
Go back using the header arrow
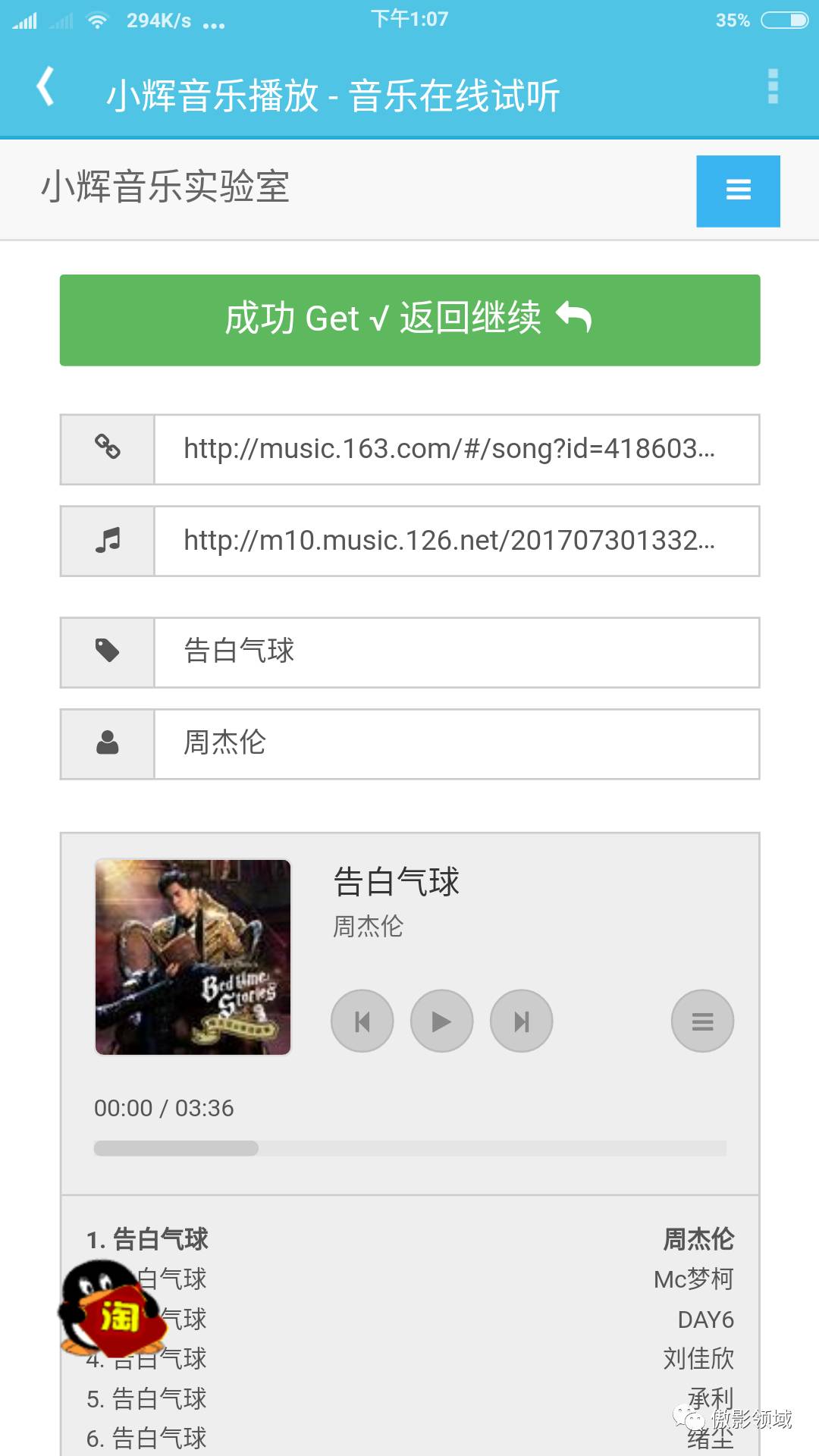pyautogui.click(x=46, y=86)
